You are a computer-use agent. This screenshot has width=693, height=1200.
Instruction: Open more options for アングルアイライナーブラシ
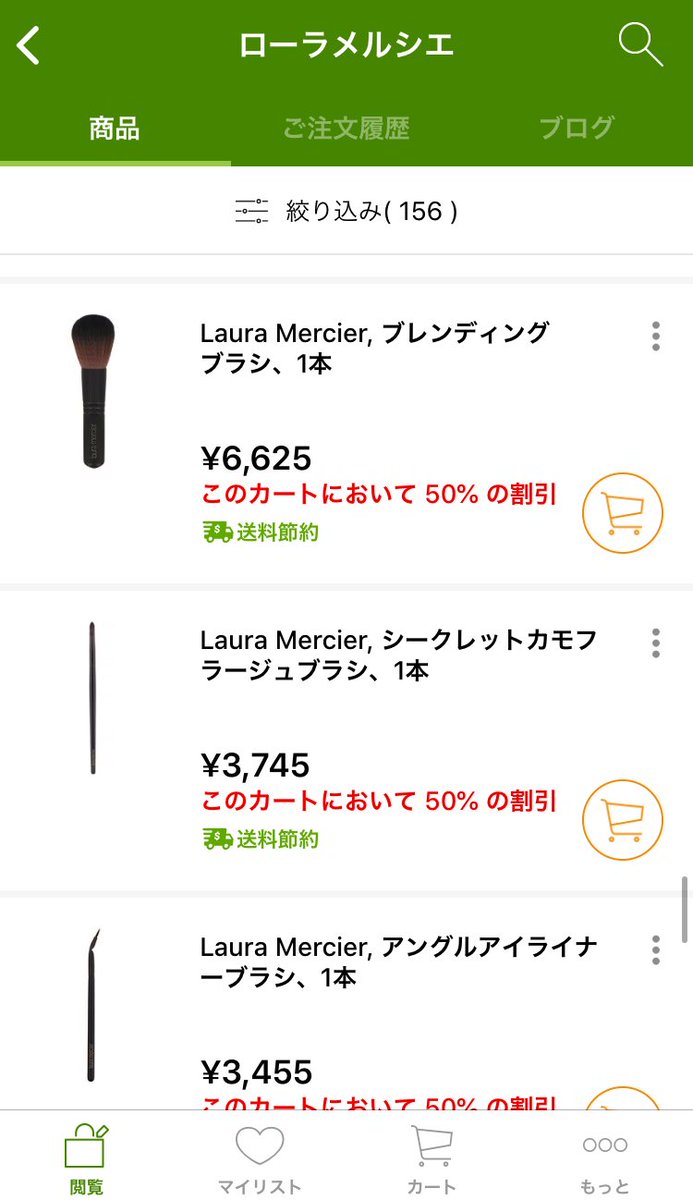tap(655, 950)
